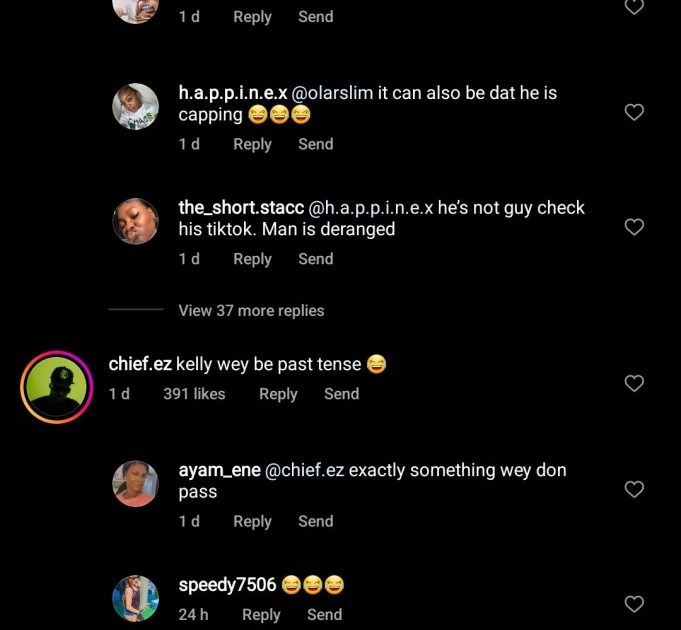Open the @h.a.p.p.i.n.e.x mention link
This screenshot has width=681, height=630.
pyautogui.click(x=364, y=208)
